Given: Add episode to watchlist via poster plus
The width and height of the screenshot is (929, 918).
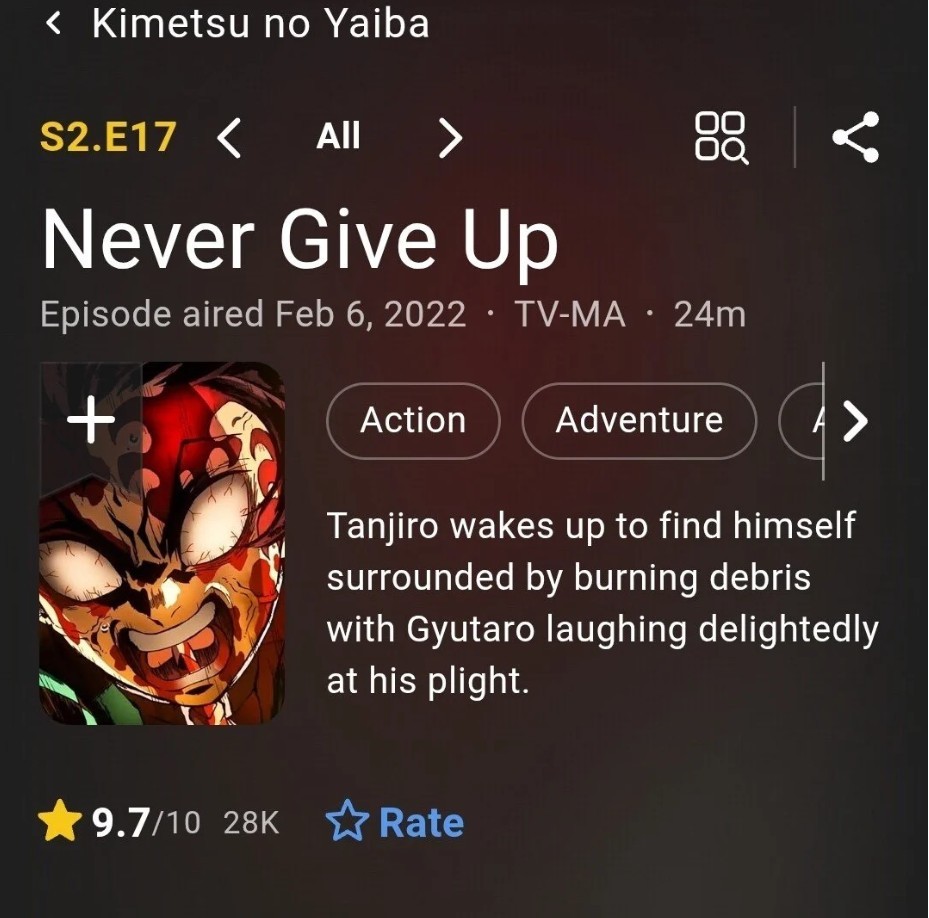Looking at the screenshot, I should tap(90, 421).
